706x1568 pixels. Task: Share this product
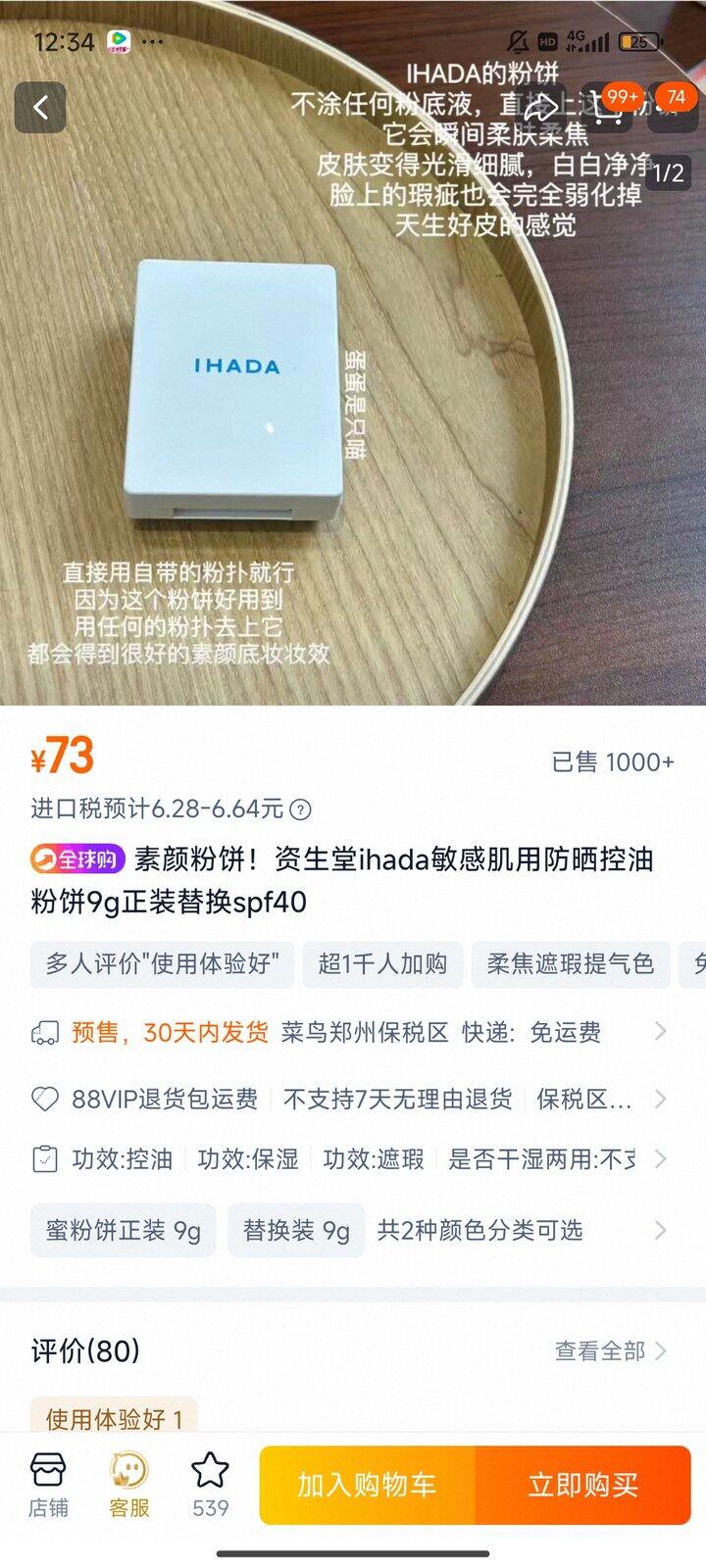[x=542, y=107]
